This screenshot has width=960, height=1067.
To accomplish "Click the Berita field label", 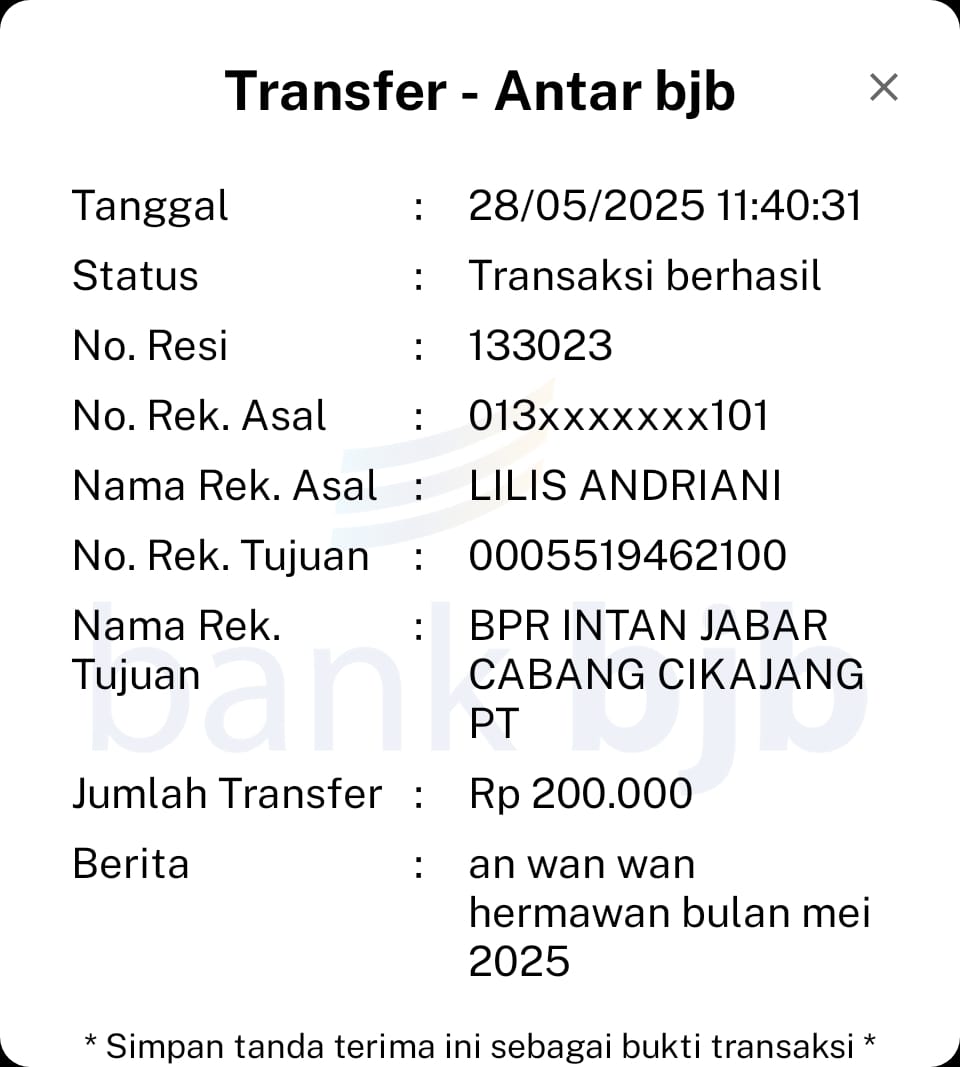I will [131, 863].
